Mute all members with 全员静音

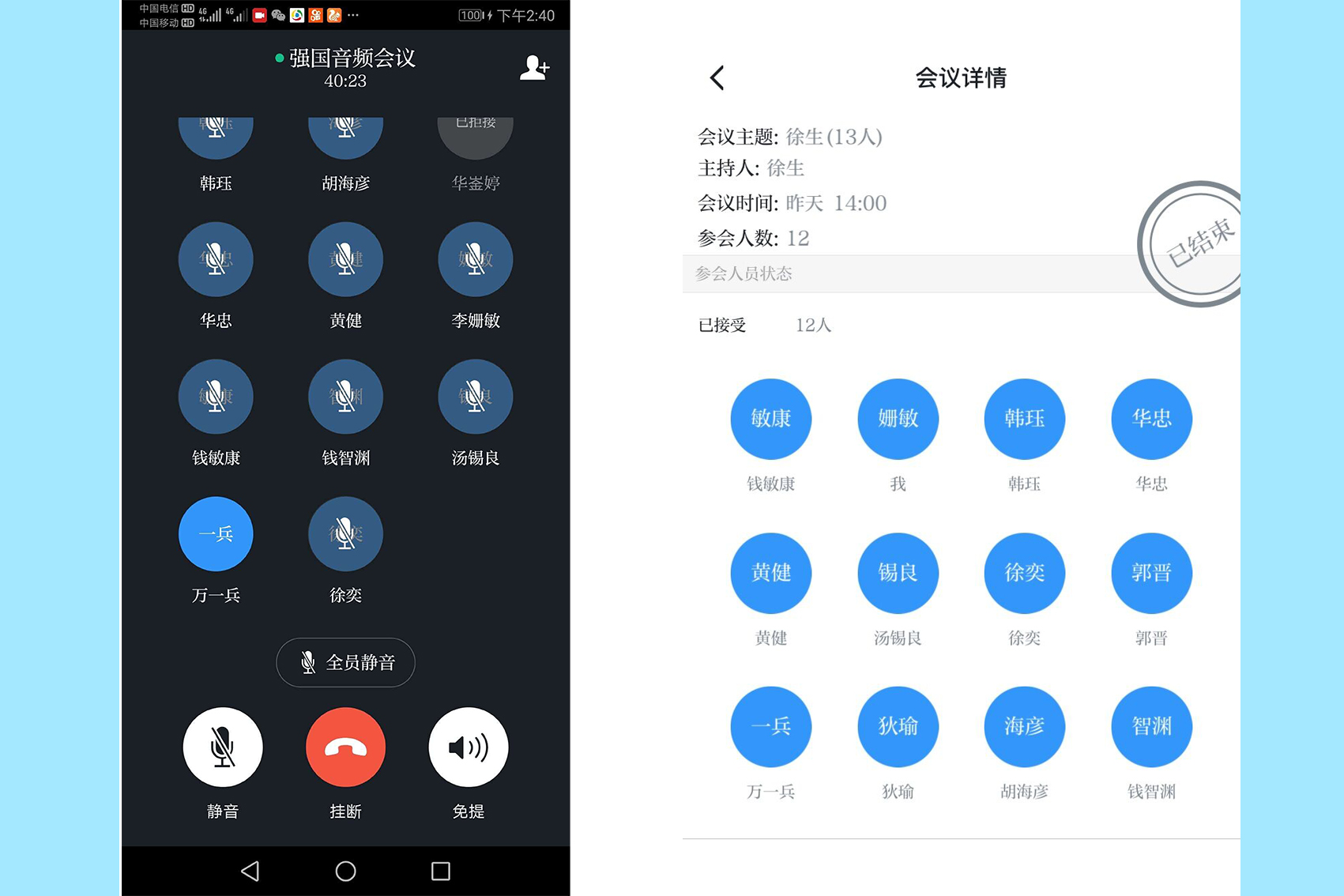[345, 662]
